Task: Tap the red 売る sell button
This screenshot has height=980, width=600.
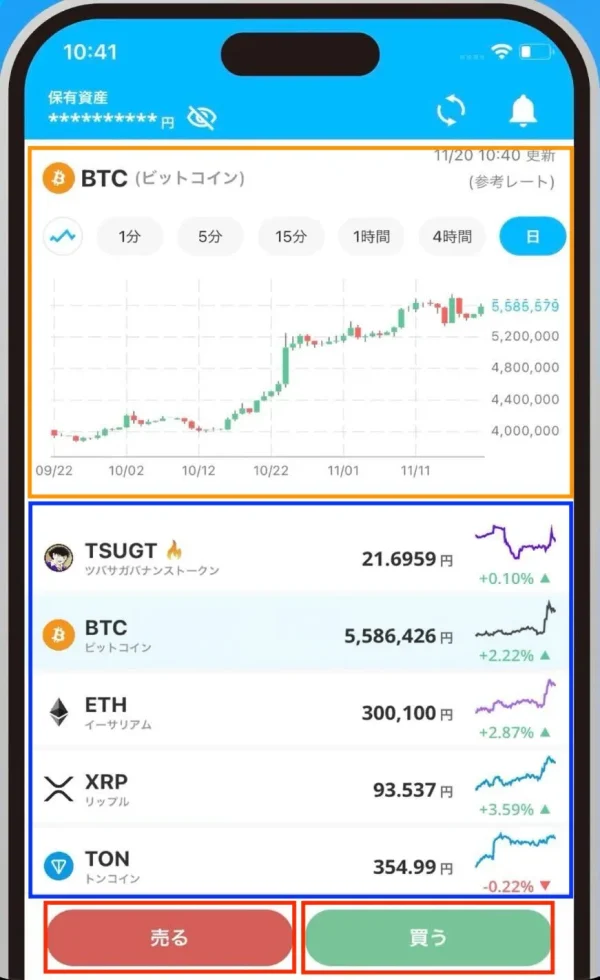Action: tap(169, 938)
